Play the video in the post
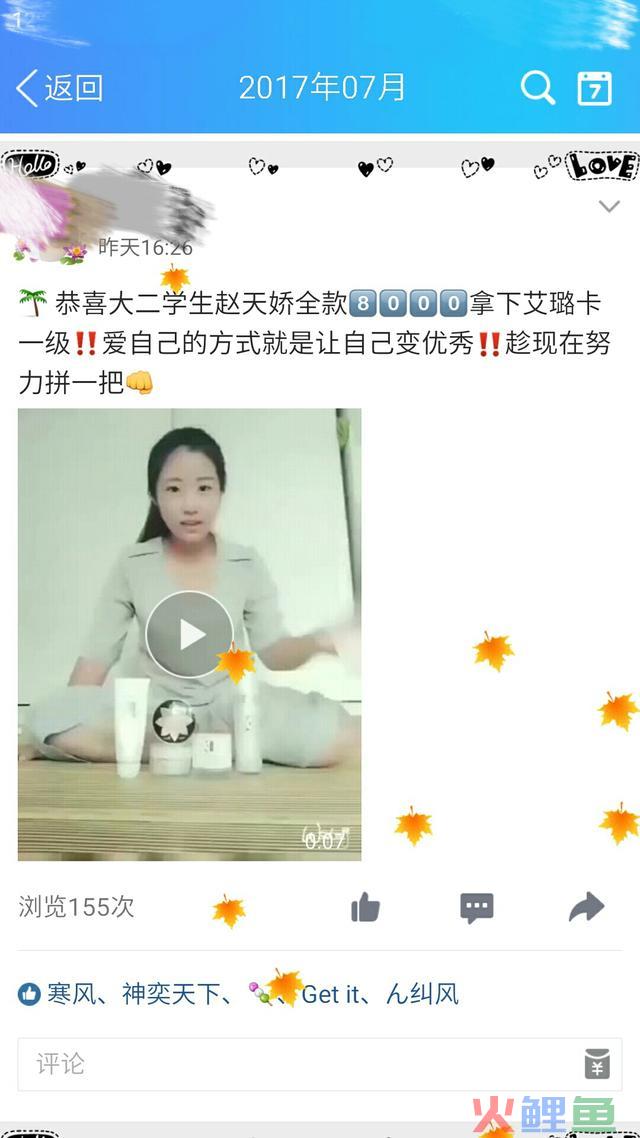640x1138 pixels. click(189, 634)
